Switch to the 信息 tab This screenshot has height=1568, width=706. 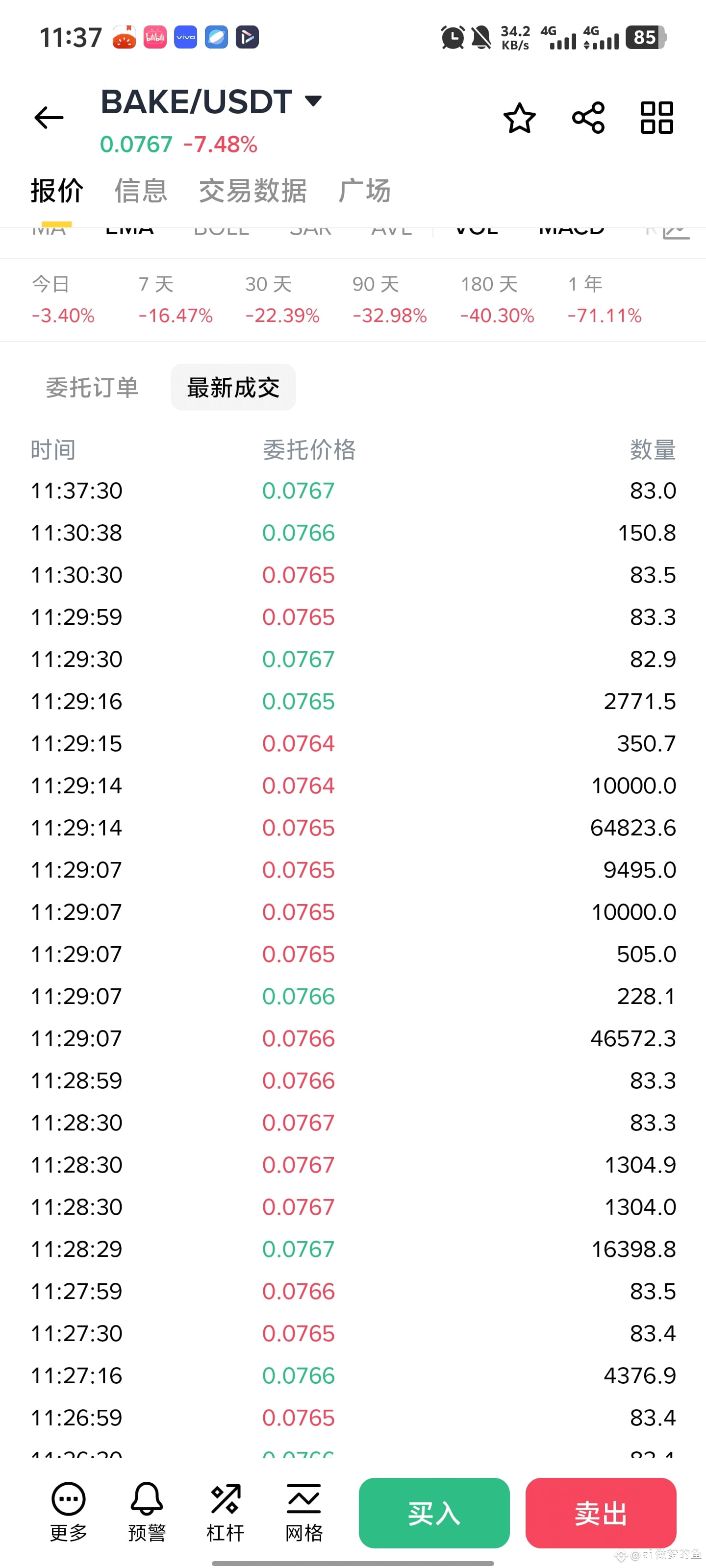[x=141, y=191]
